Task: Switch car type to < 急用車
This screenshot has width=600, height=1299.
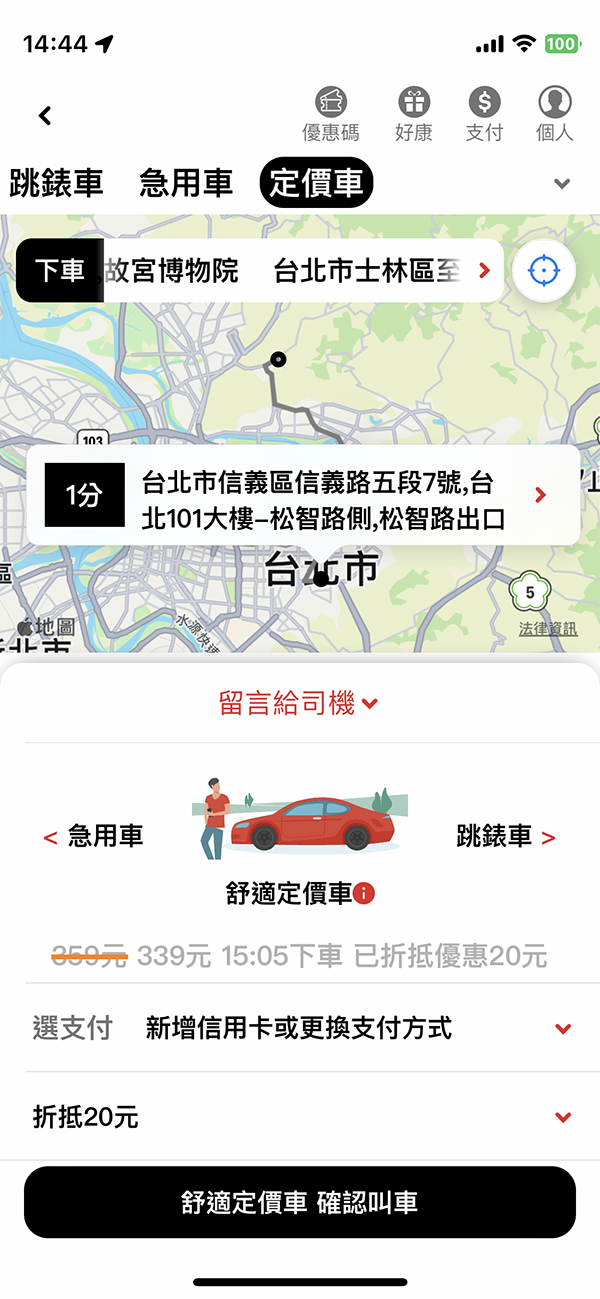Action: (x=94, y=836)
